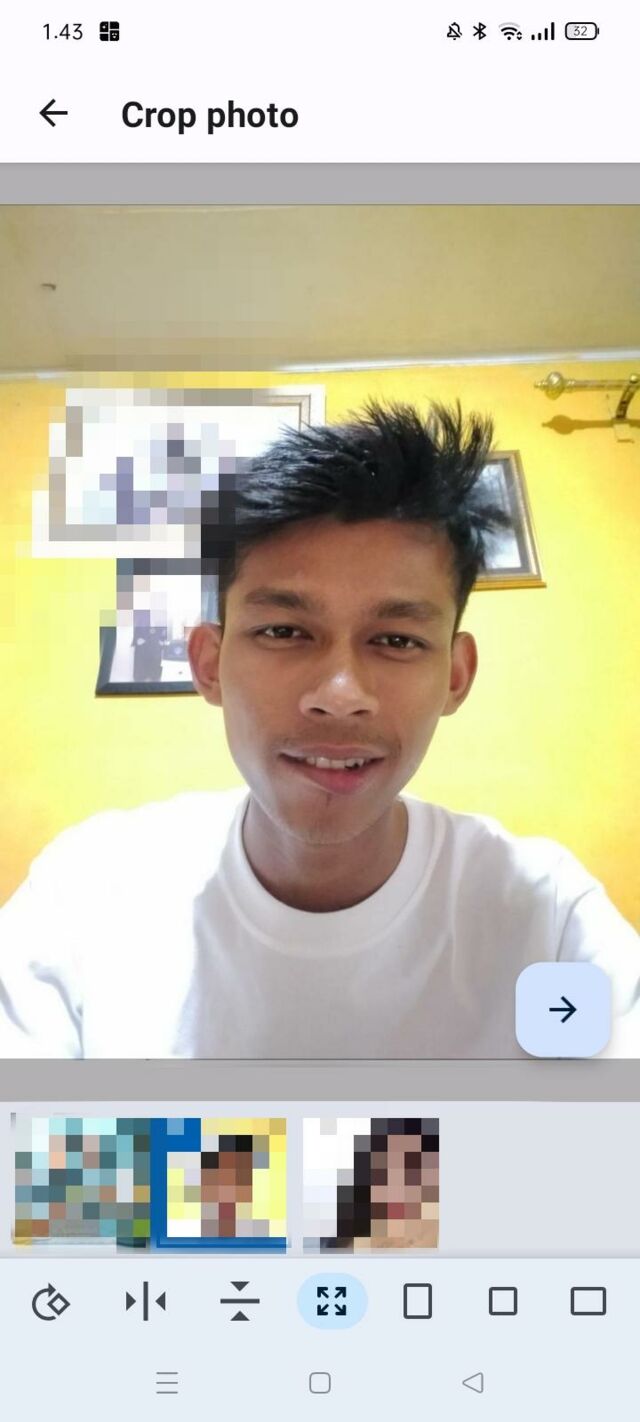Select the first photo thumbnail
Image resolution: width=640 pixels, height=1422 pixels.
(x=81, y=1181)
